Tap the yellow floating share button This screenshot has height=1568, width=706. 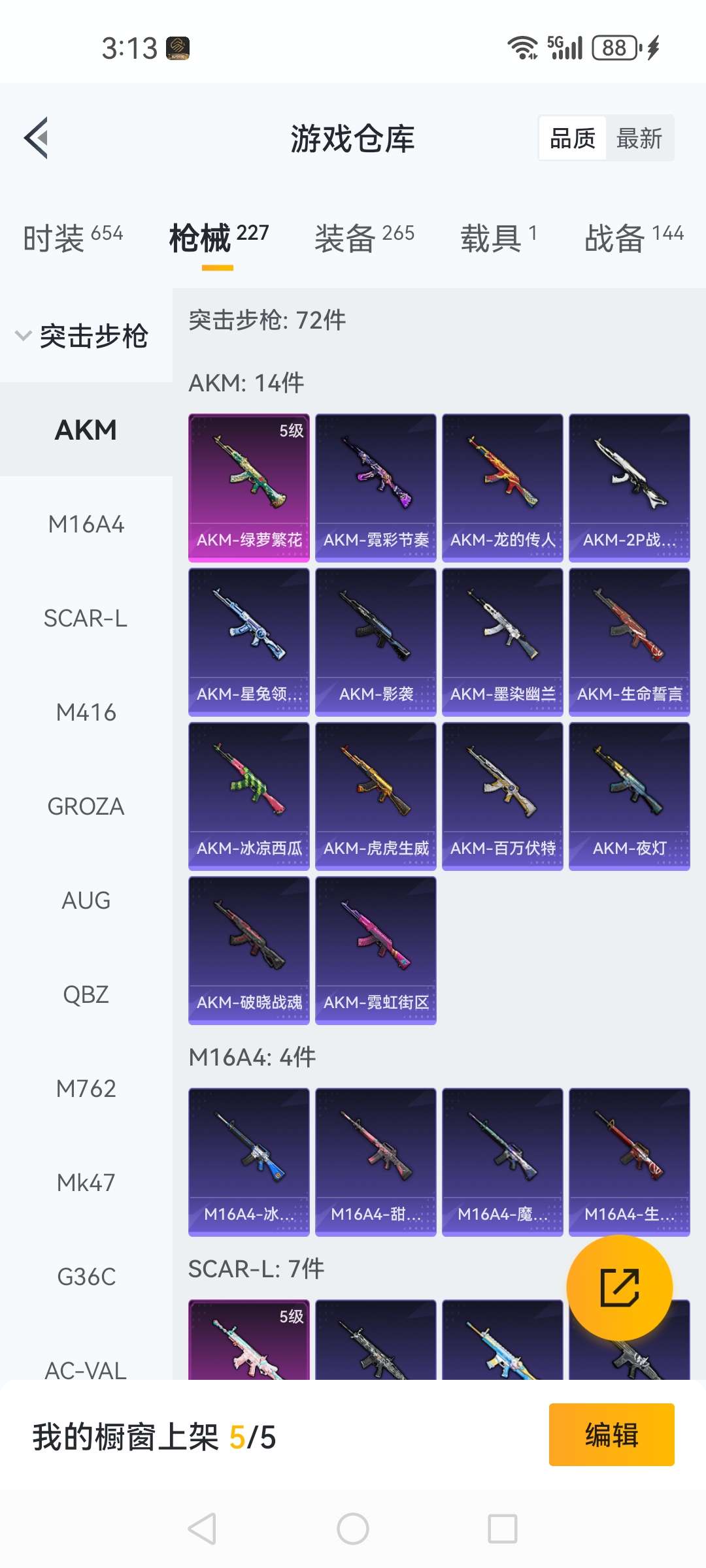coord(619,1288)
